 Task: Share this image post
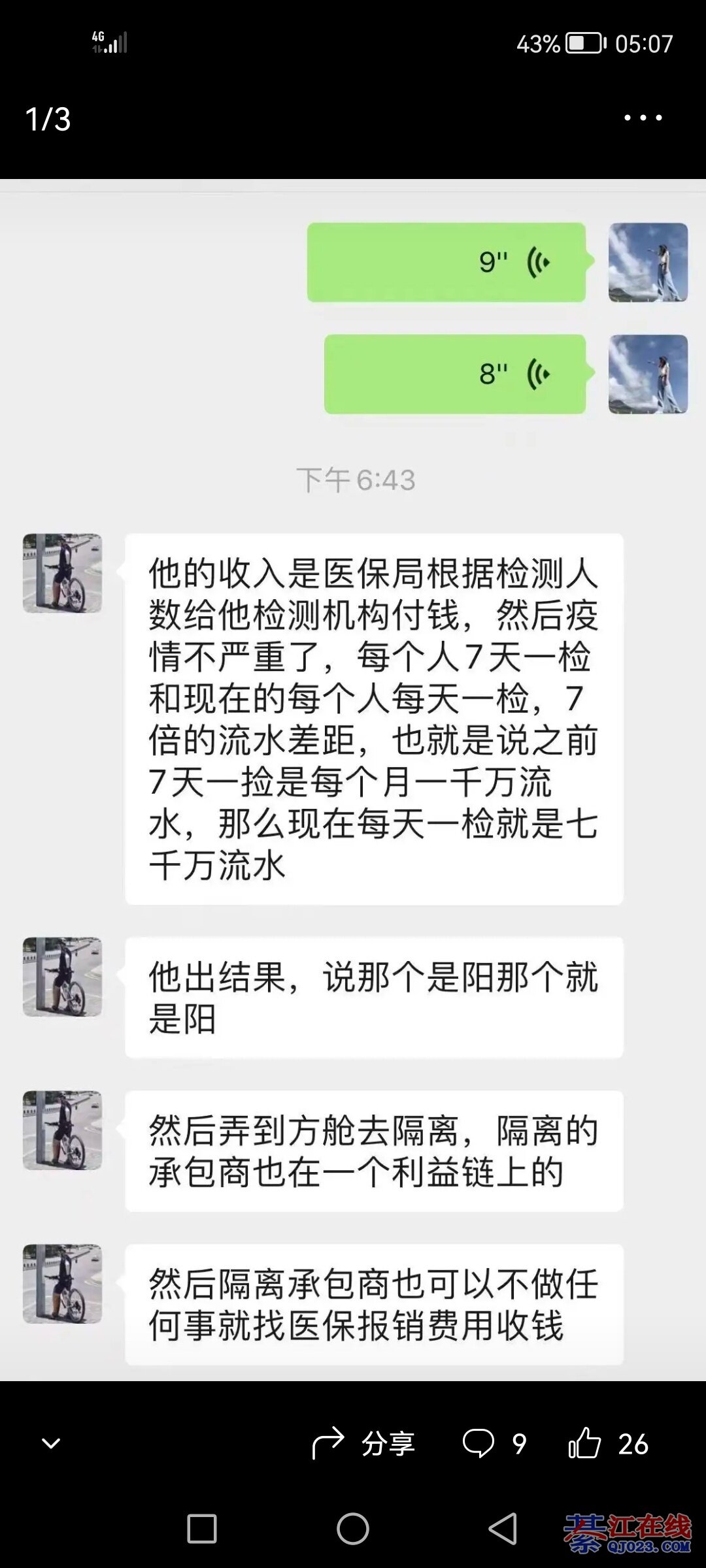363,1444
